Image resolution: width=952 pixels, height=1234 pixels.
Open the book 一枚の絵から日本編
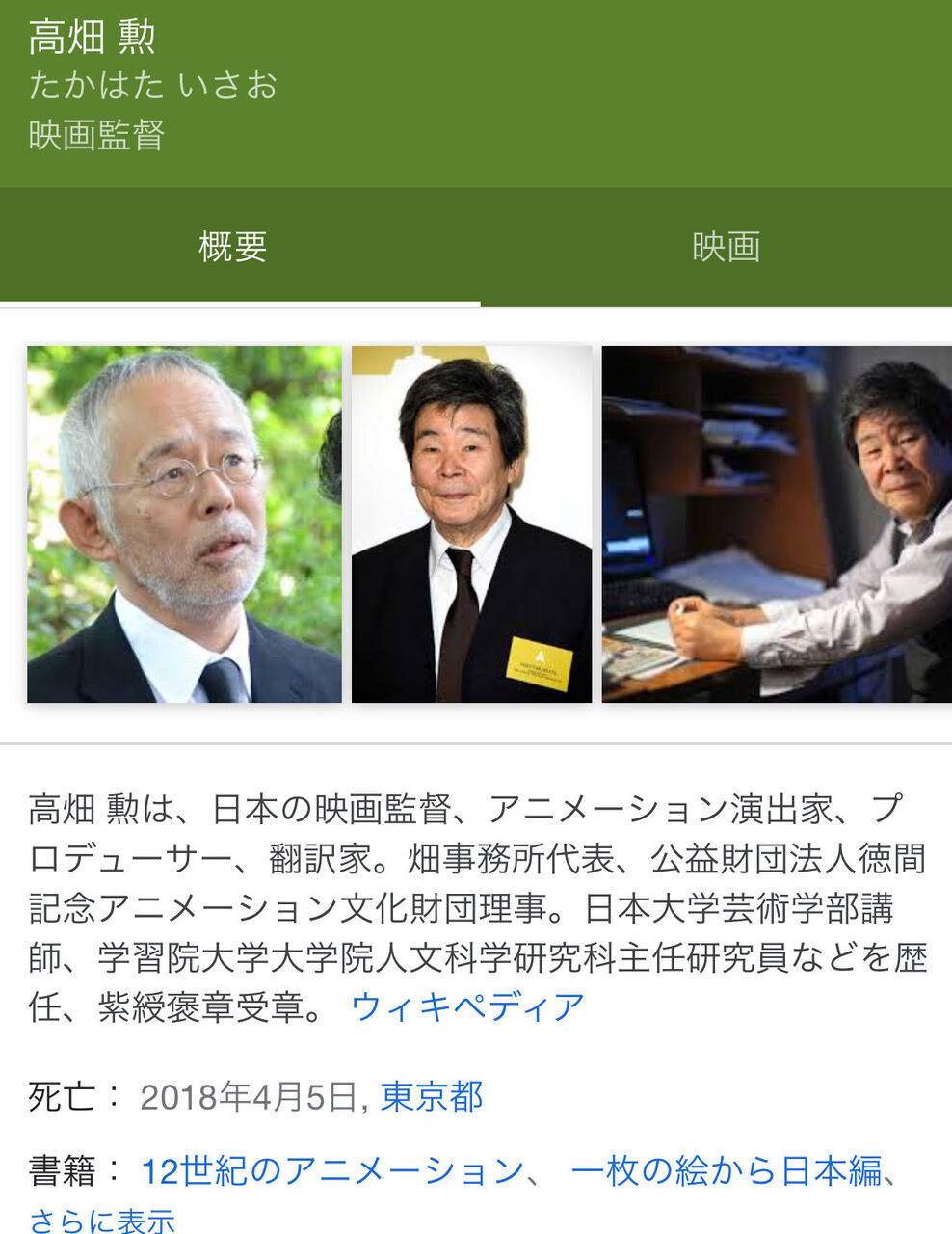pos(726,1170)
